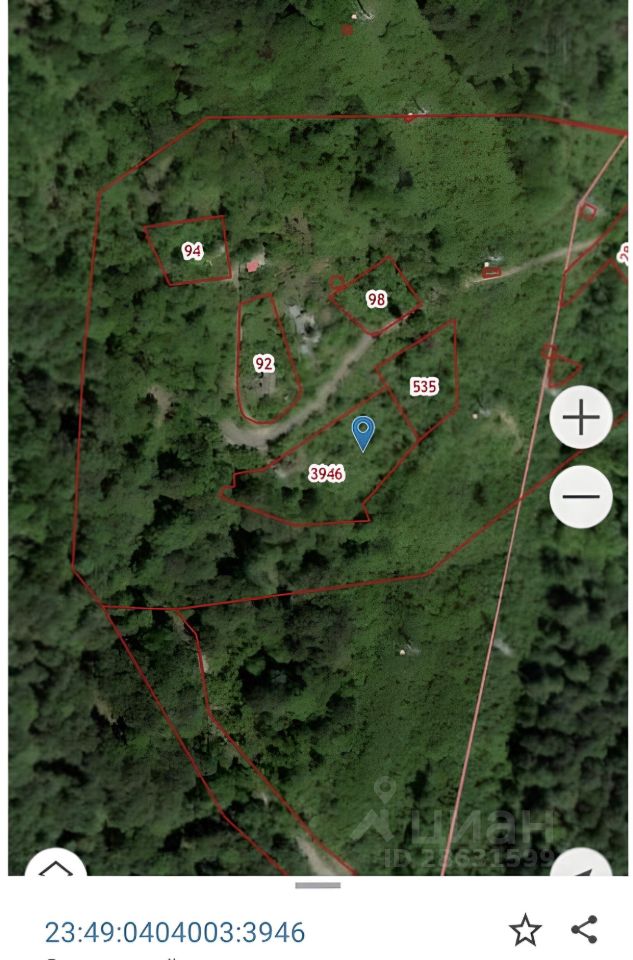
Task: Tap the bottom sheet handle bar
Action: pyautogui.click(x=317, y=885)
